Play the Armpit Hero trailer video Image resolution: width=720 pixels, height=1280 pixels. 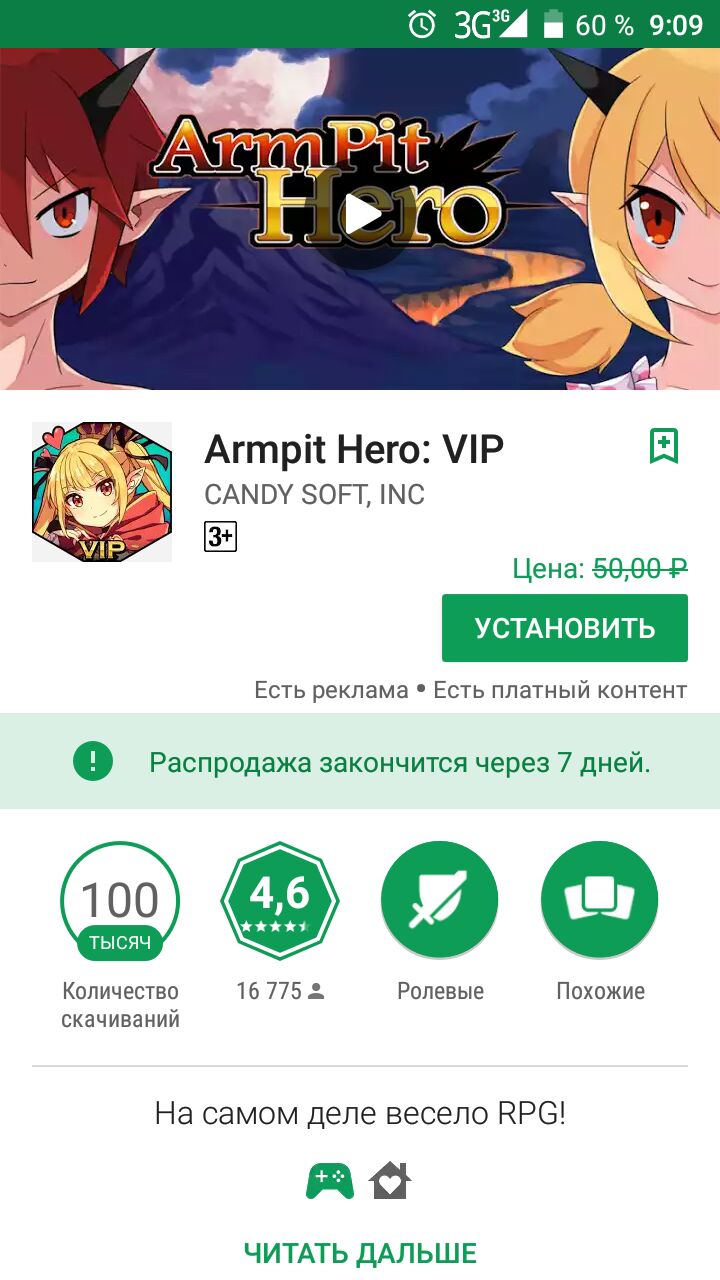click(x=362, y=213)
